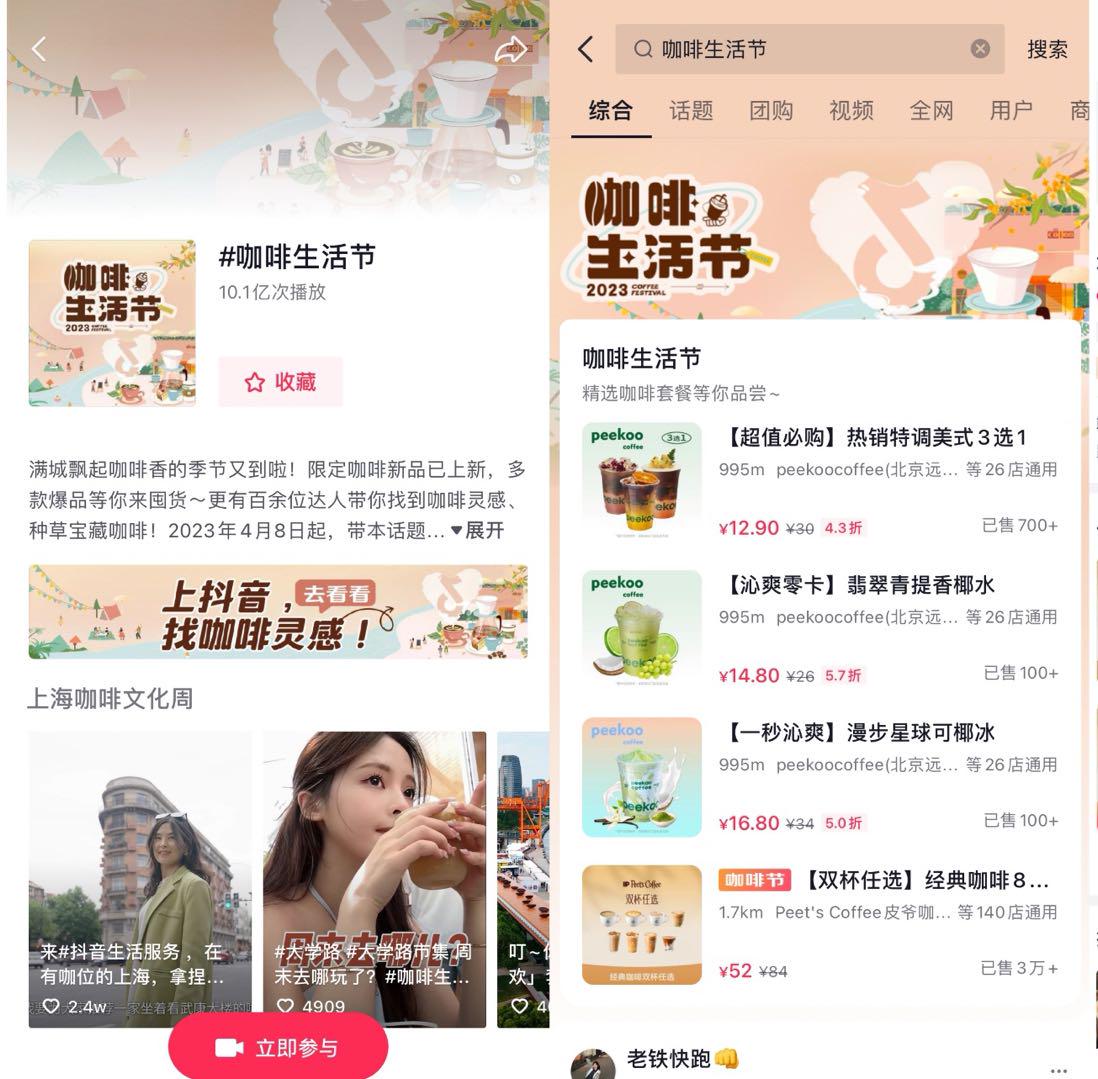Open the 大学路市集 video

pyautogui.click(x=374, y=878)
